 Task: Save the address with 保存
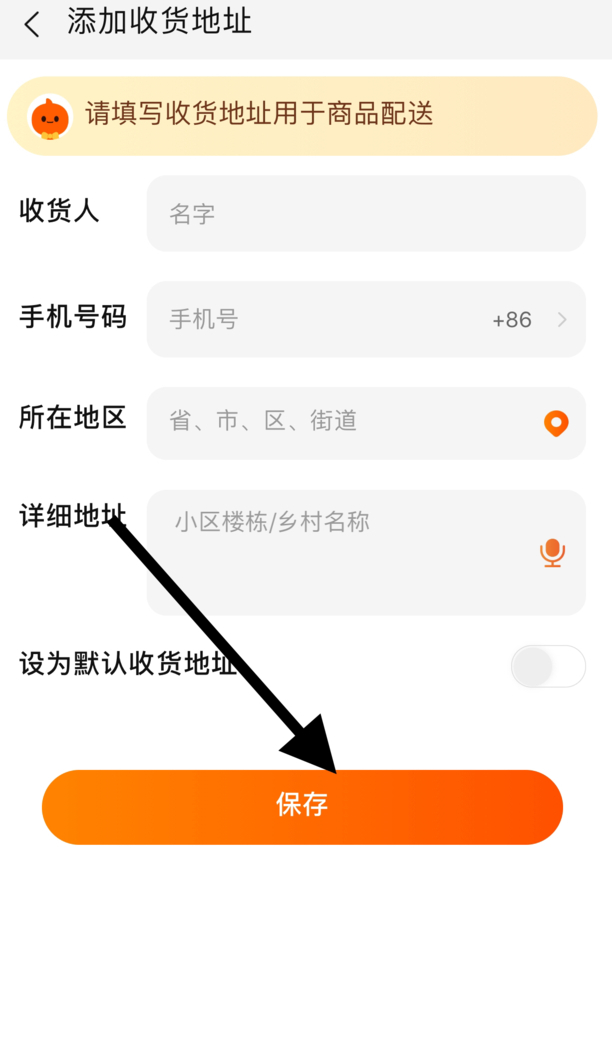click(x=302, y=806)
